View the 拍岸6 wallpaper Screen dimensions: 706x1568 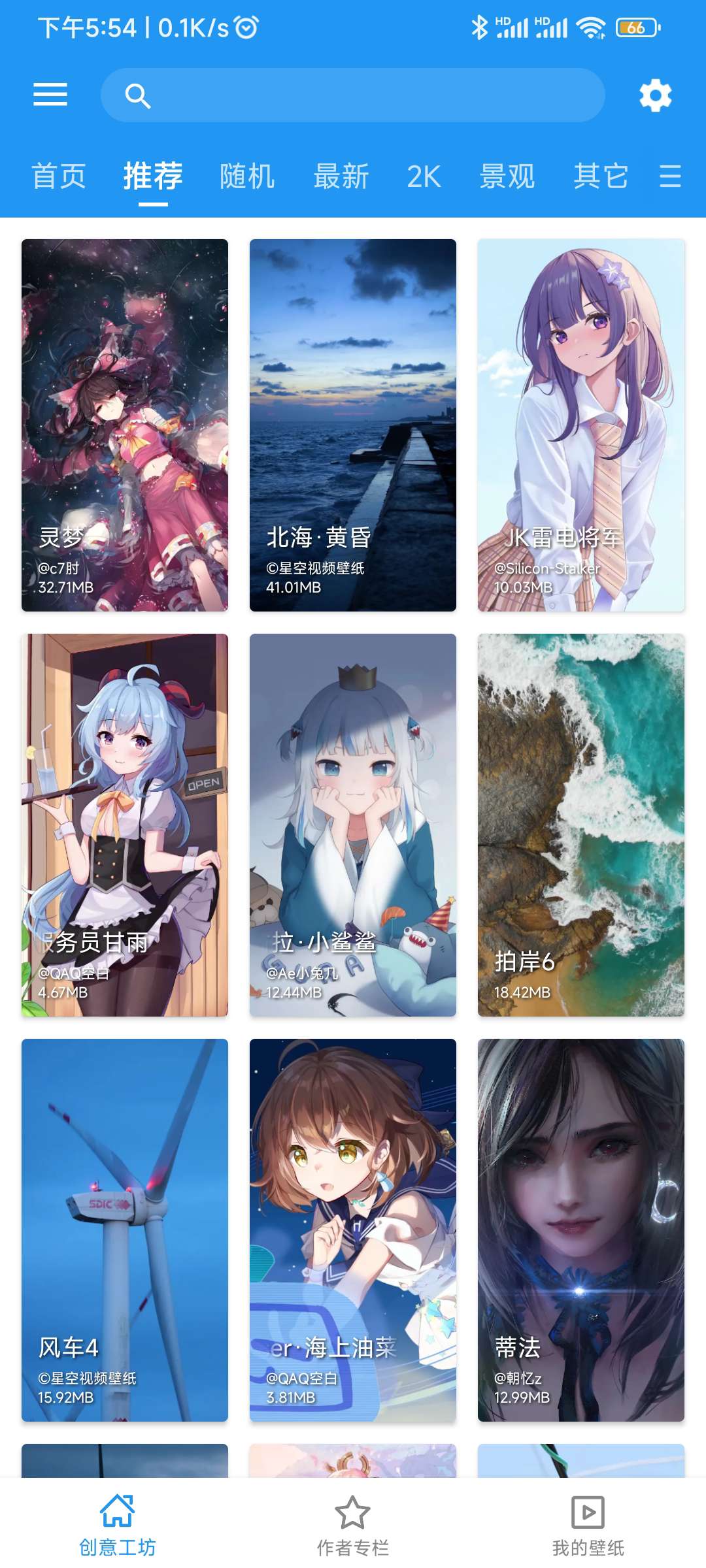[x=581, y=825]
